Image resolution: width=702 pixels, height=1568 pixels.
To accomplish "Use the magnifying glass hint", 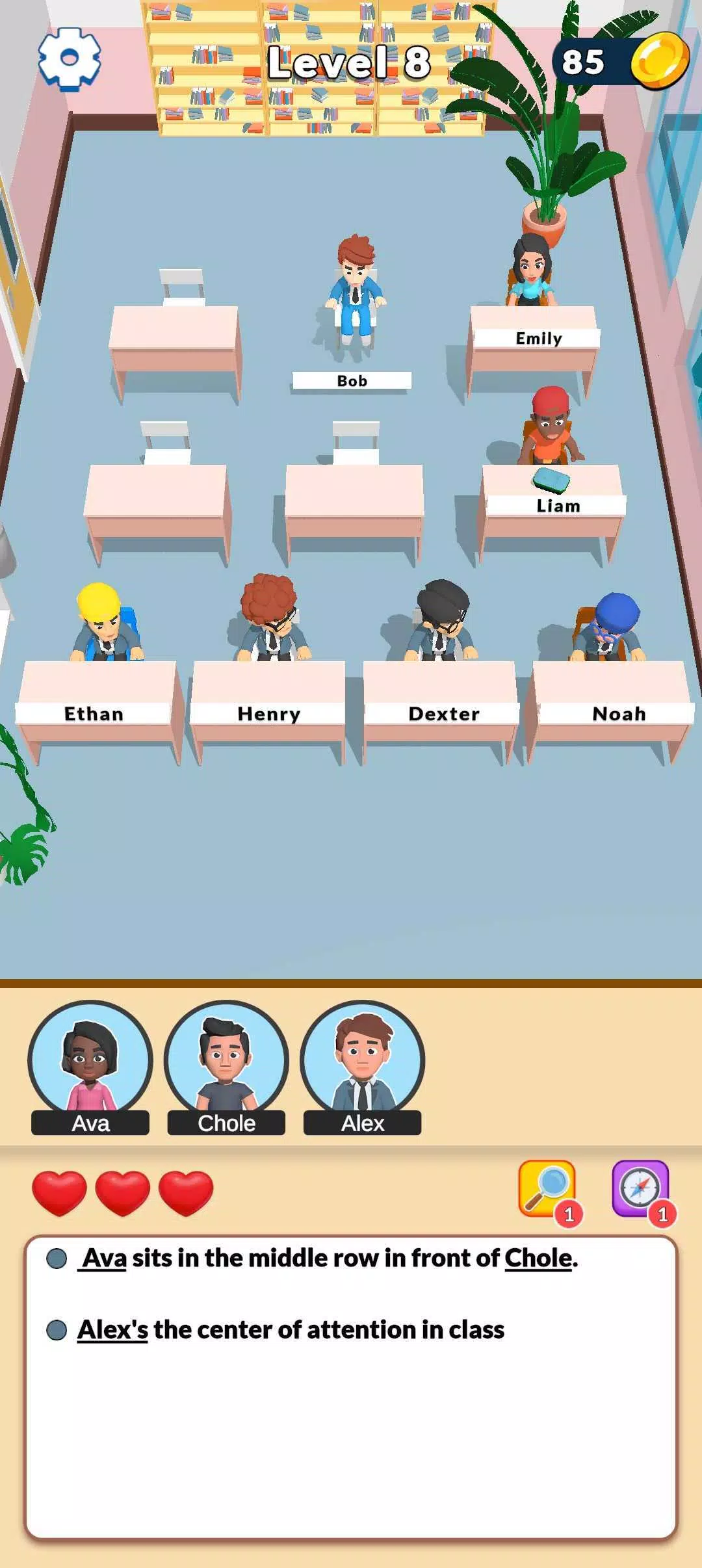I will coord(547,1190).
